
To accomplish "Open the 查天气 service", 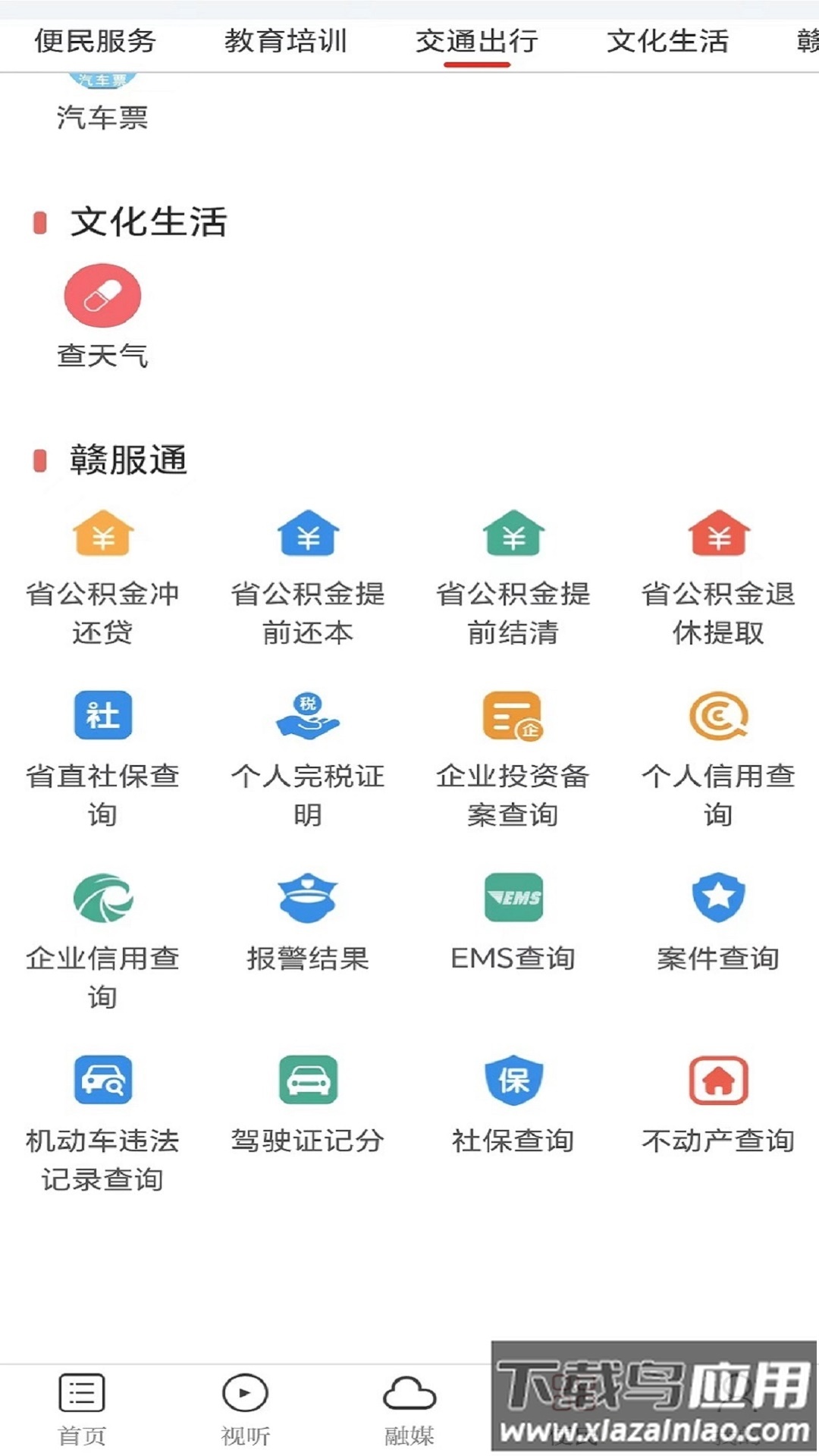I will coord(102,315).
